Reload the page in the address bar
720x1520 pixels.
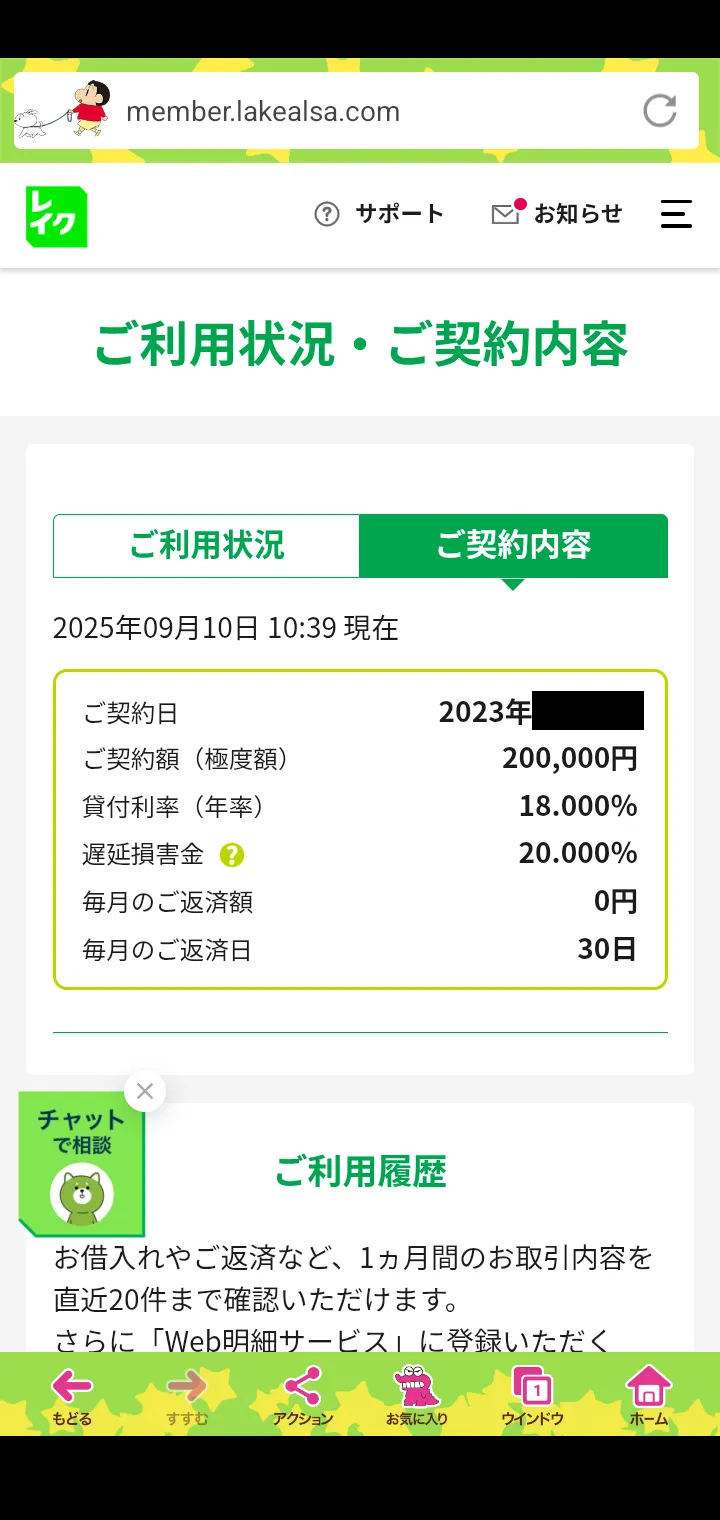[659, 111]
